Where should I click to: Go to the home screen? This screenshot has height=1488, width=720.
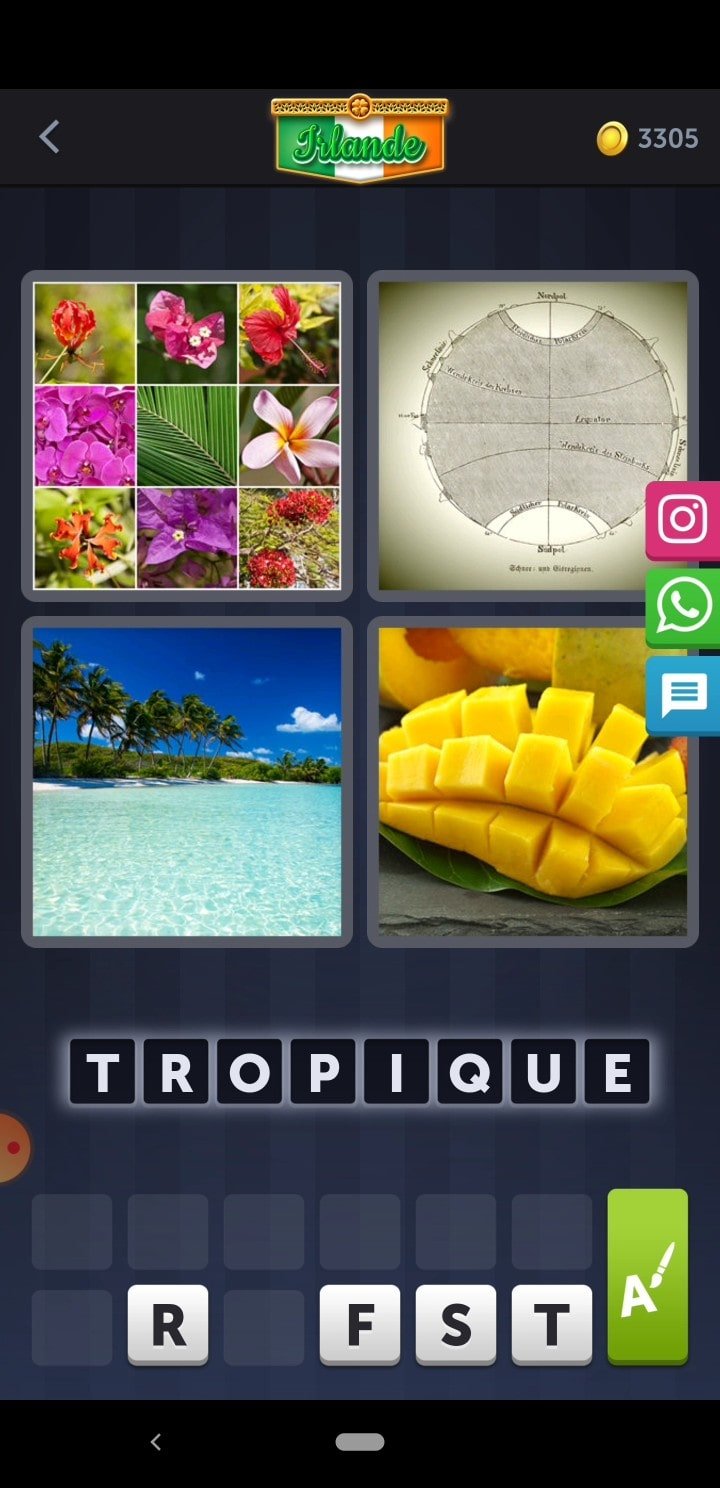360,1442
